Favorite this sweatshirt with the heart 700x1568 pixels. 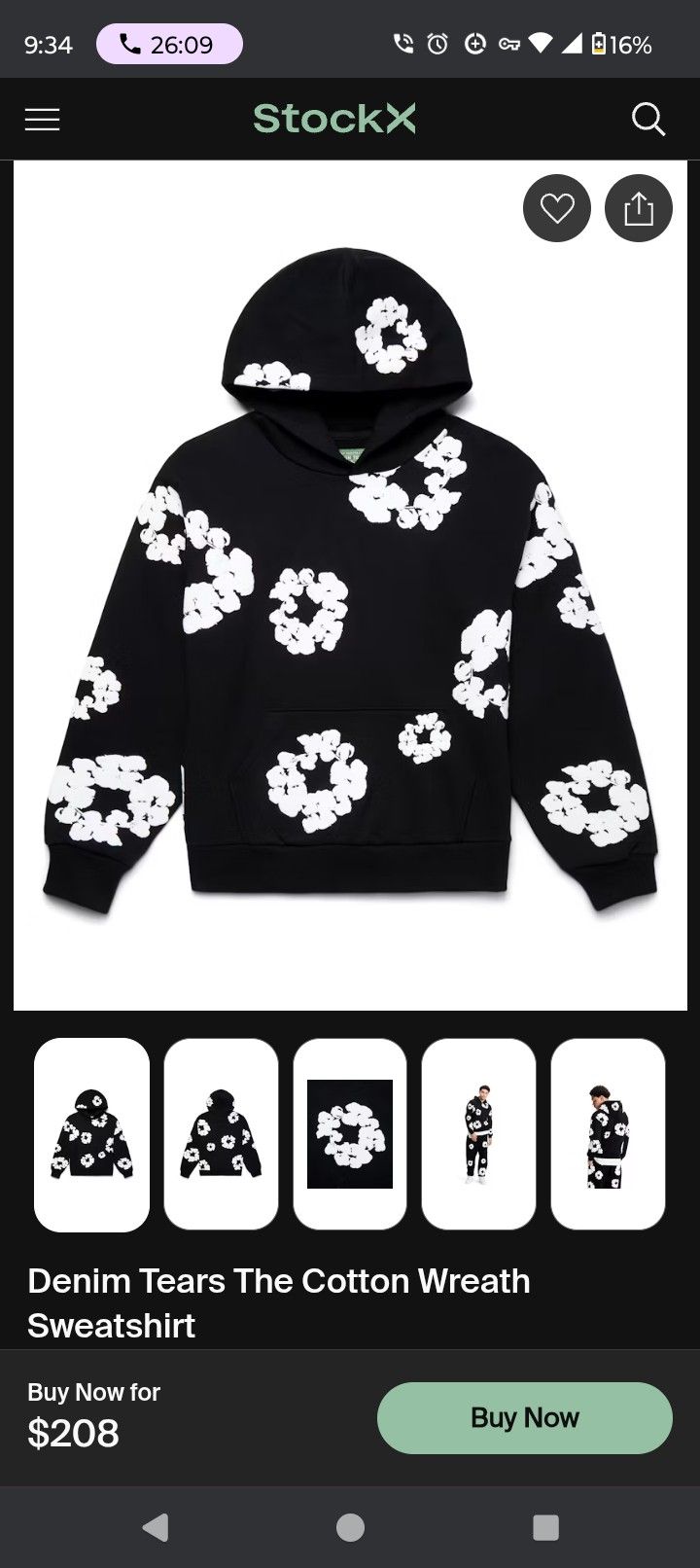pos(557,208)
